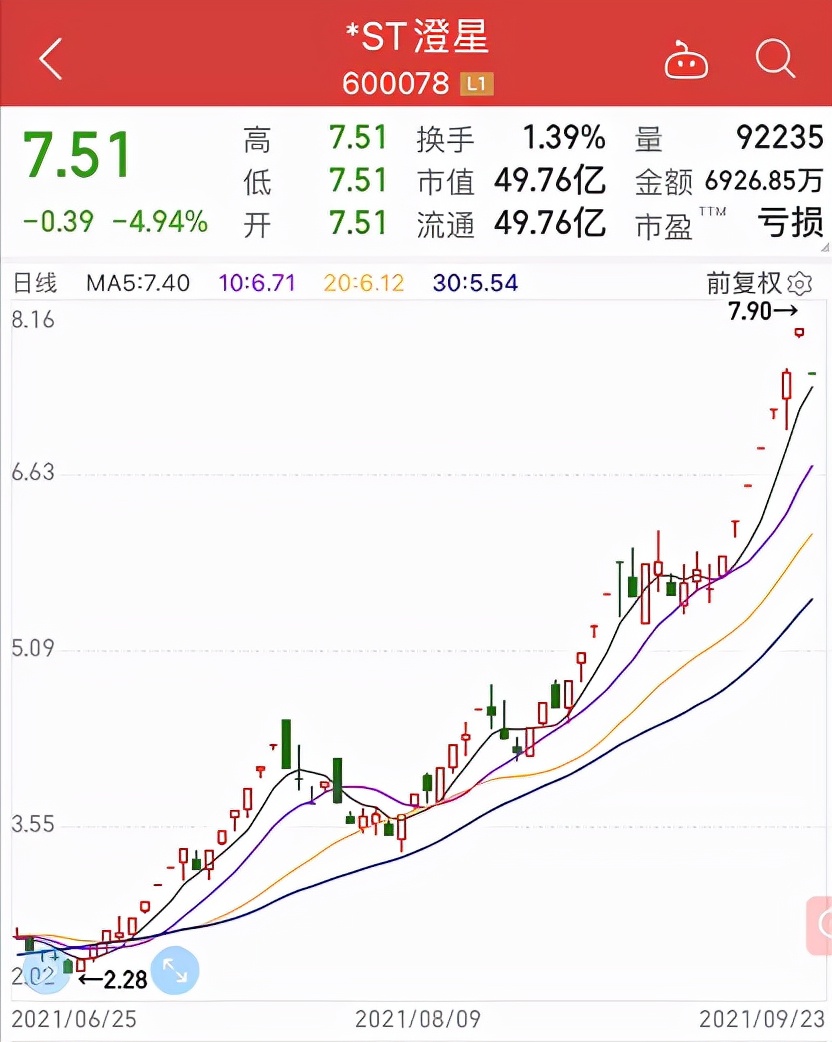Go back from the *ST澄星 stock page
The image size is (832, 1042).
pos(51,60)
